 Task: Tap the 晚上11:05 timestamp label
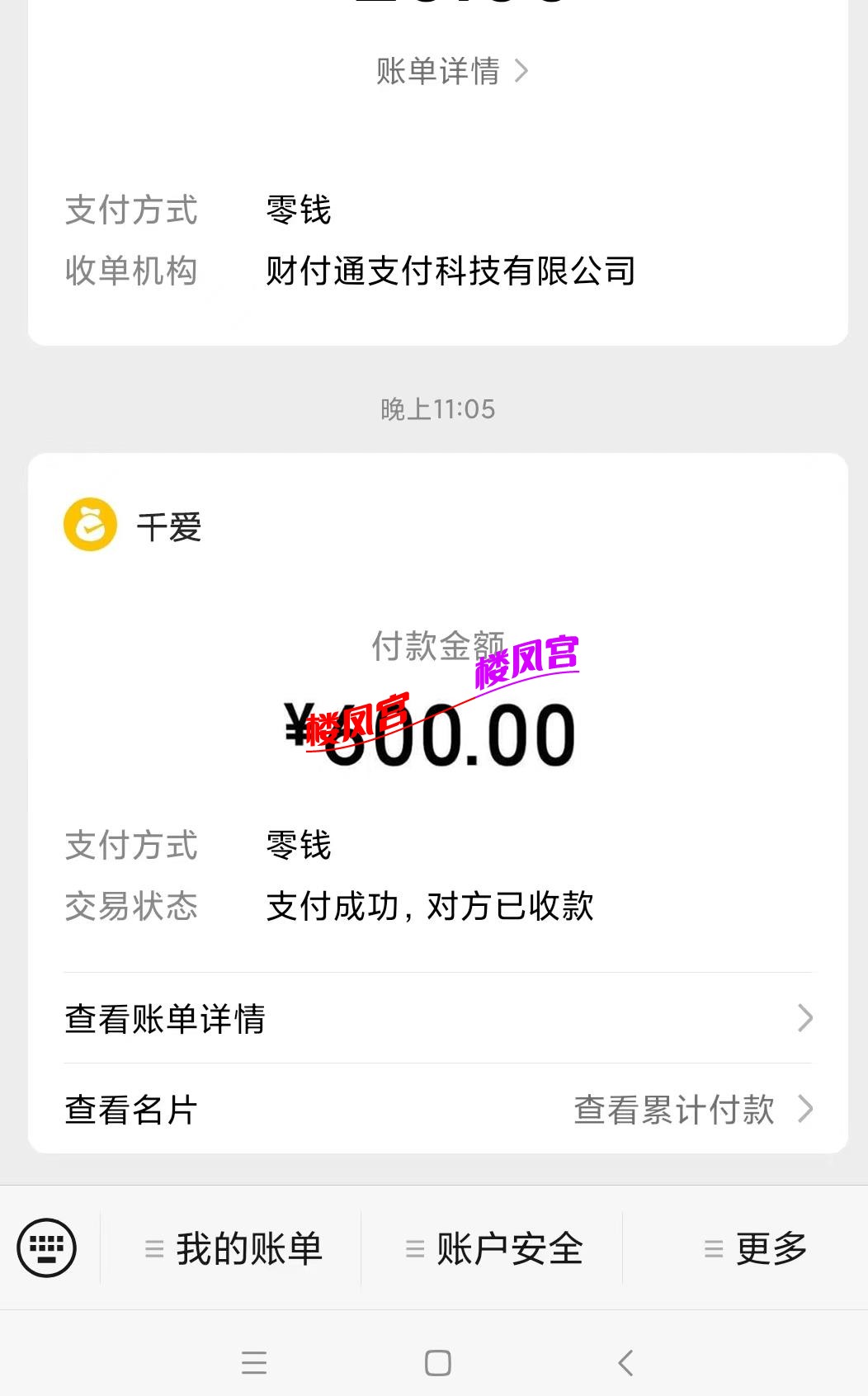[438, 406]
